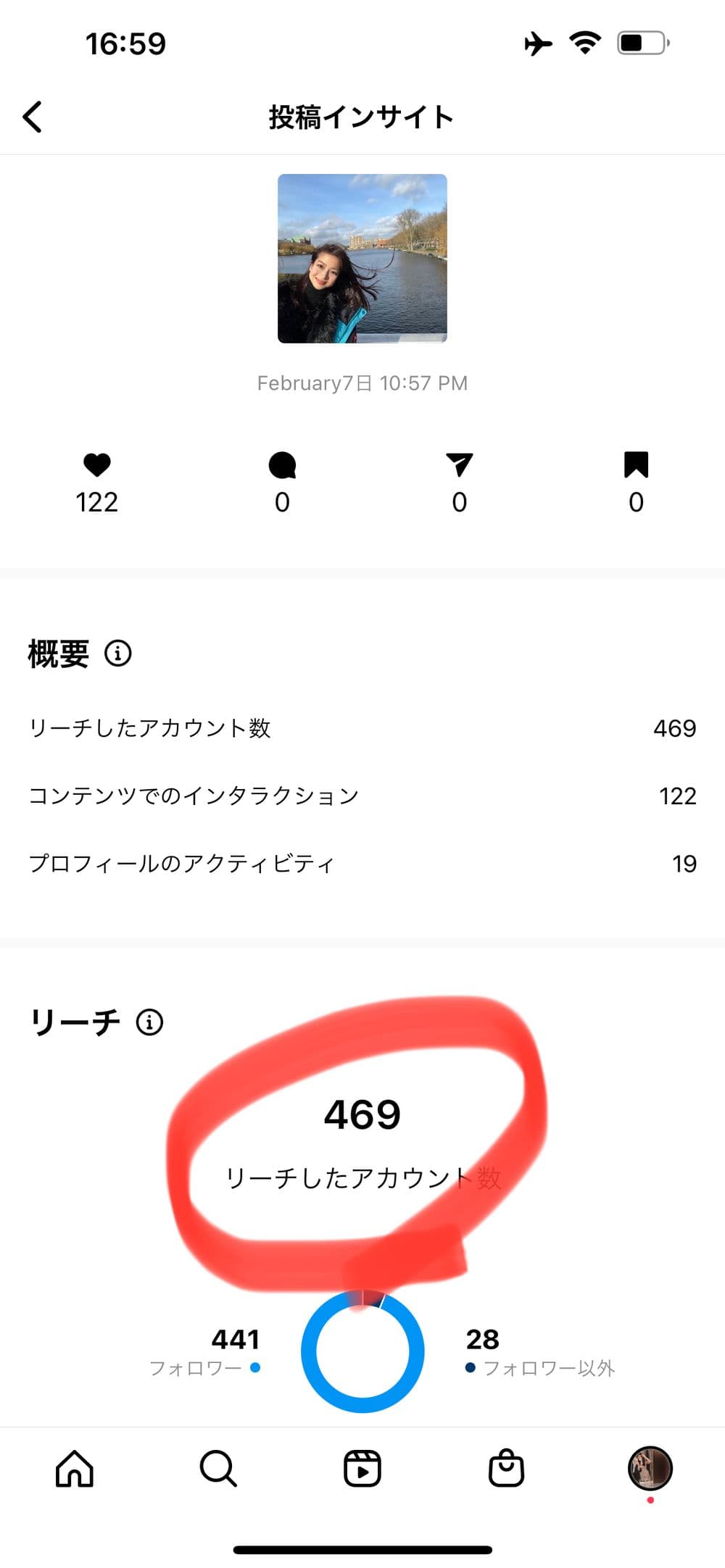The image size is (725, 1568).
Task: Open the Shop tab
Action: [x=506, y=1469]
